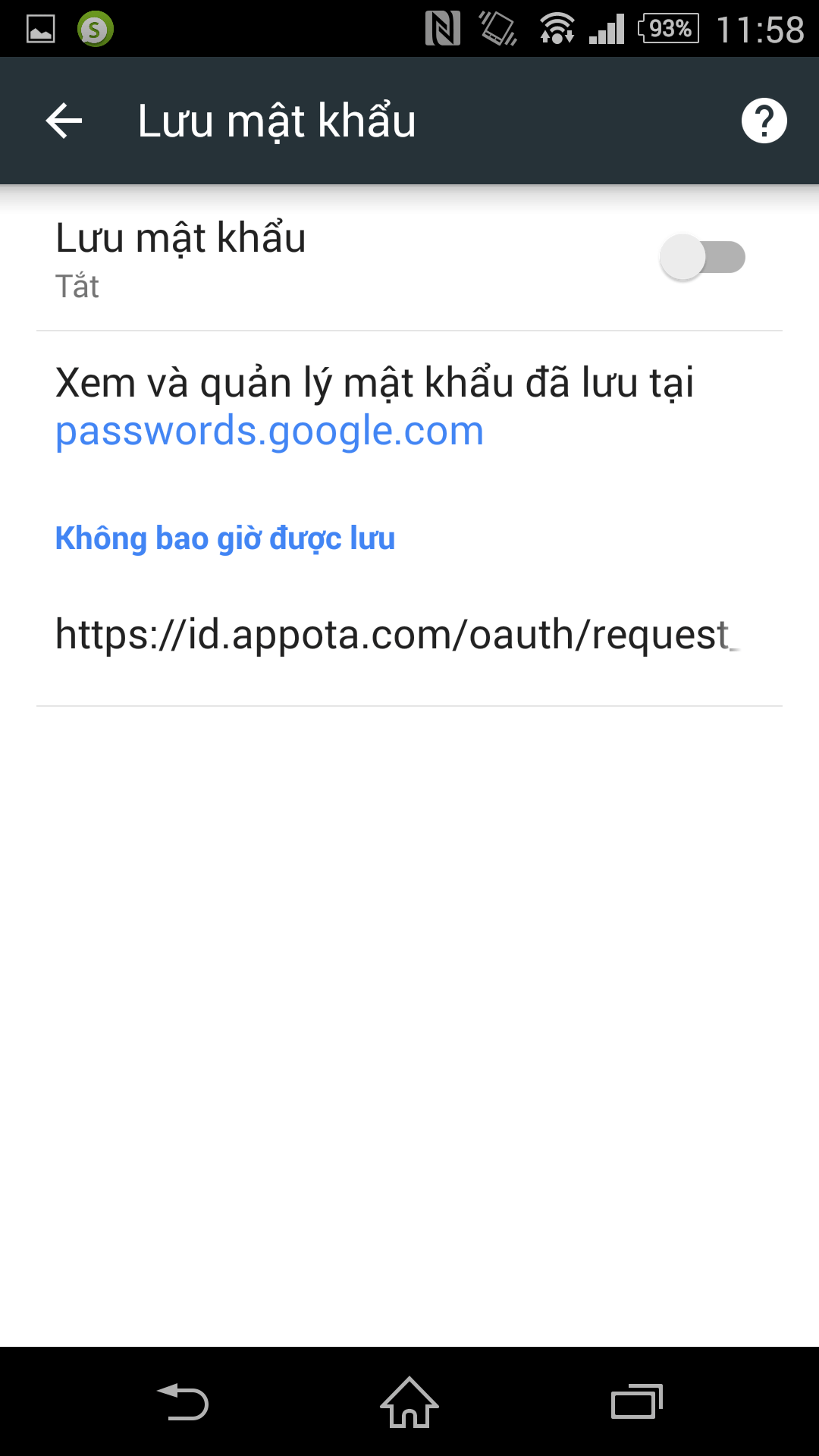Tap the system home button
The width and height of the screenshot is (819, 1456).
click(409, 1401)
